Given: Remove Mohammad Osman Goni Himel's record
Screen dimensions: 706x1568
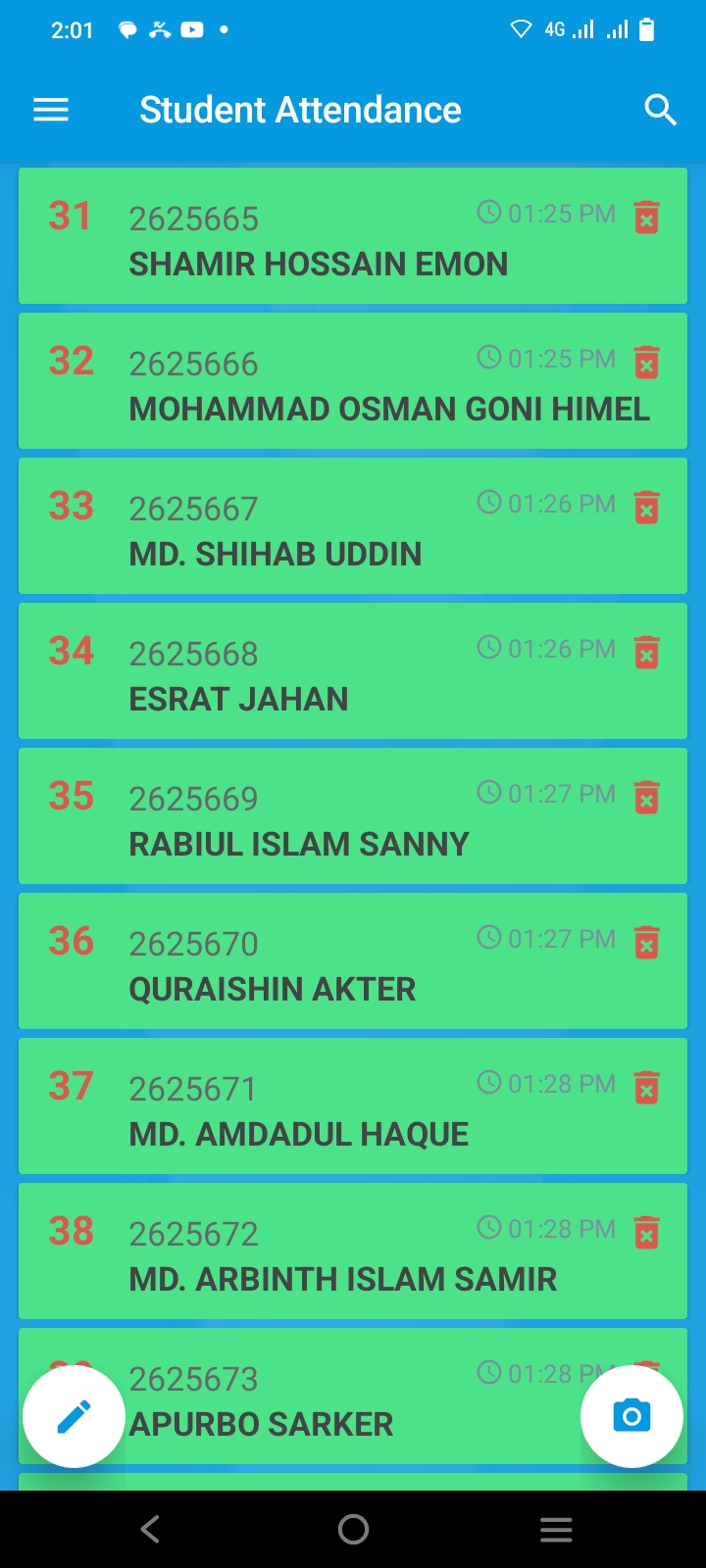Looking at the screenshot, I should [646, 362].
